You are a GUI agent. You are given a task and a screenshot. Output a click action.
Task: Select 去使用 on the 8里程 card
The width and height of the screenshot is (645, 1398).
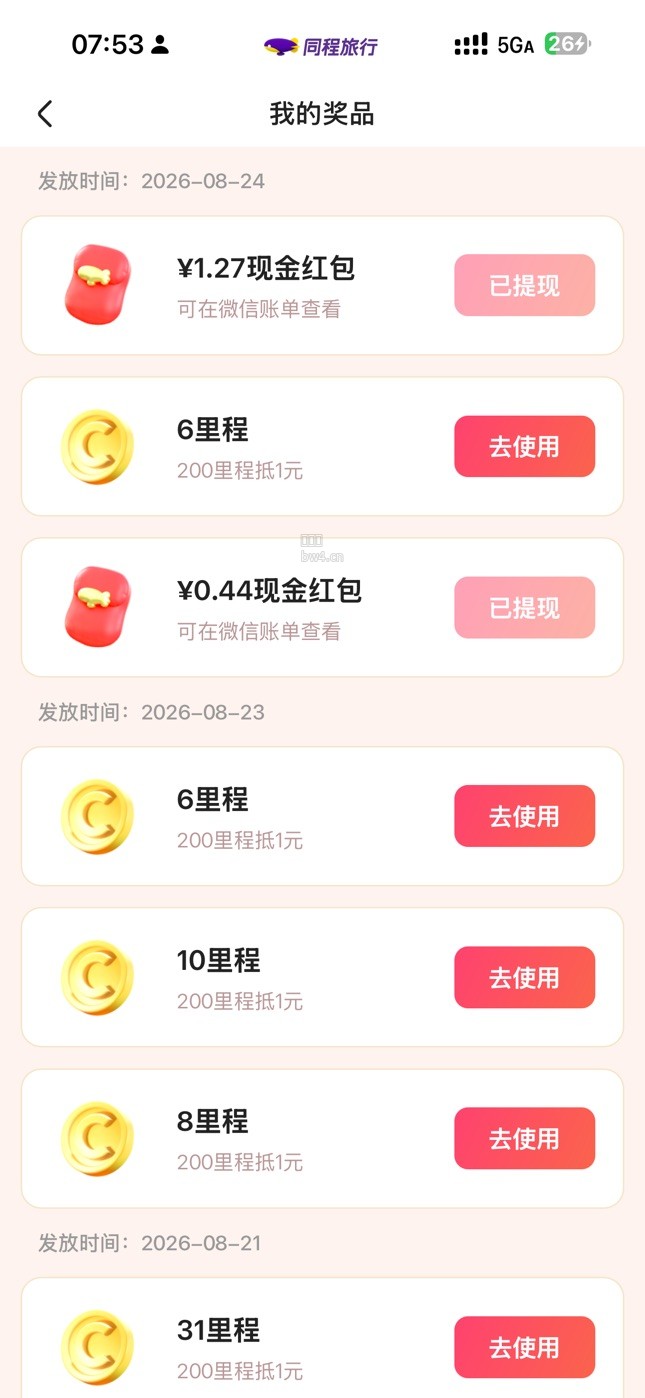[525, 1138]
